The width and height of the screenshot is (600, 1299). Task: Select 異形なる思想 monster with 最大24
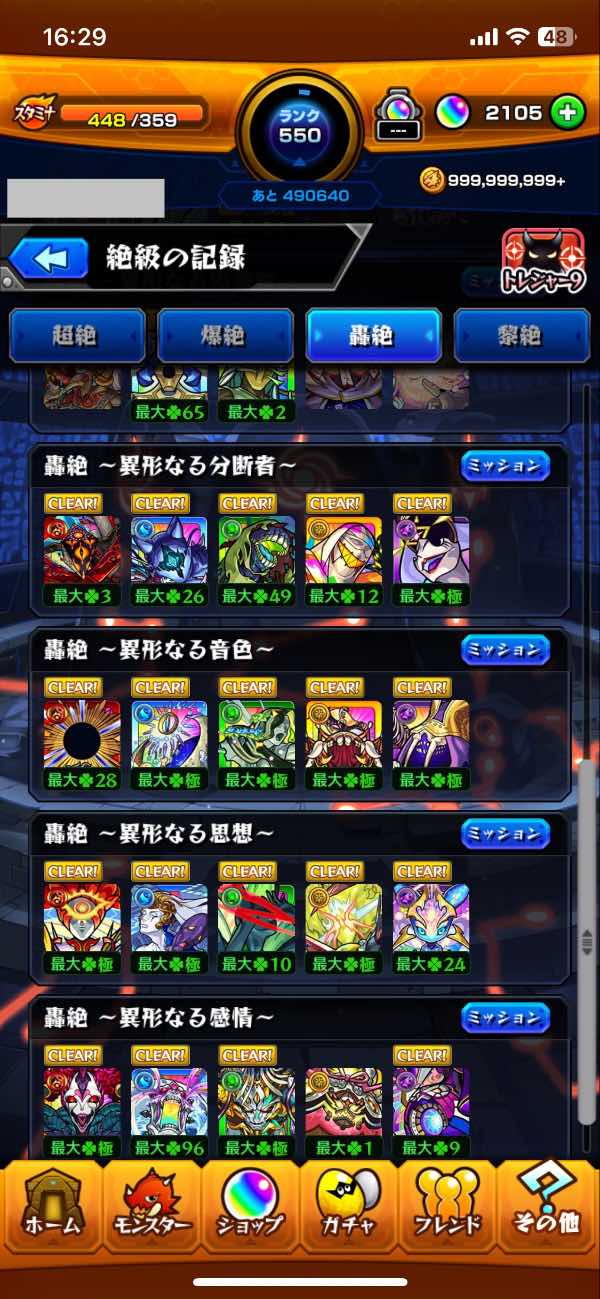click(432, 919)
